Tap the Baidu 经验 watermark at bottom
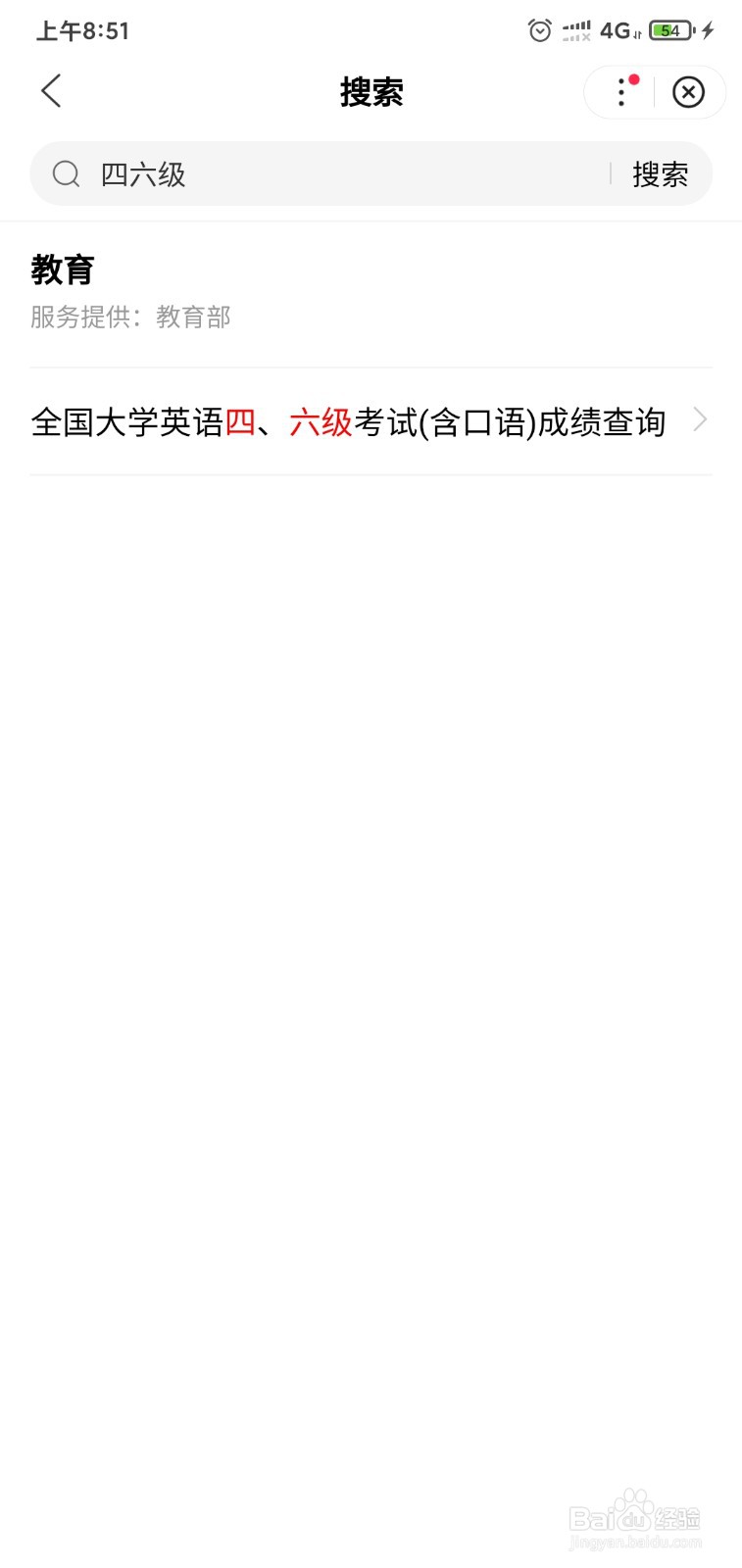742x1568 pixels. (x=635, y=1519)
